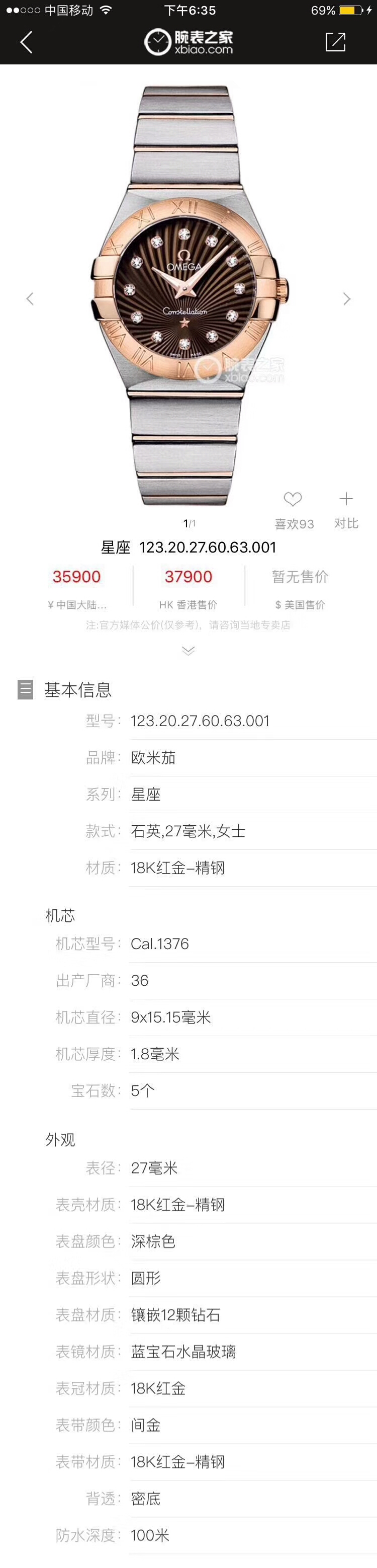Share this watch page
This screenshot has height=1568, width=377.
(x=336, y=42)
